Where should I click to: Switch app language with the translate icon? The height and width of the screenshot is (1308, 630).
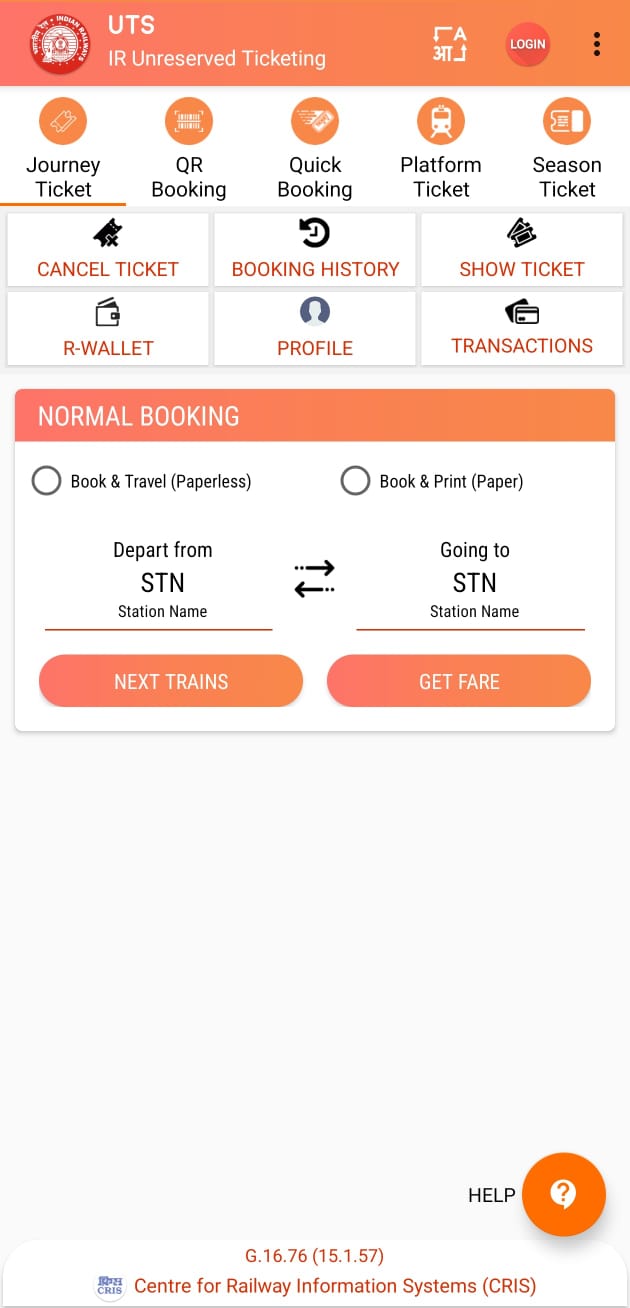pyautogui.click(x=449, y=44)
